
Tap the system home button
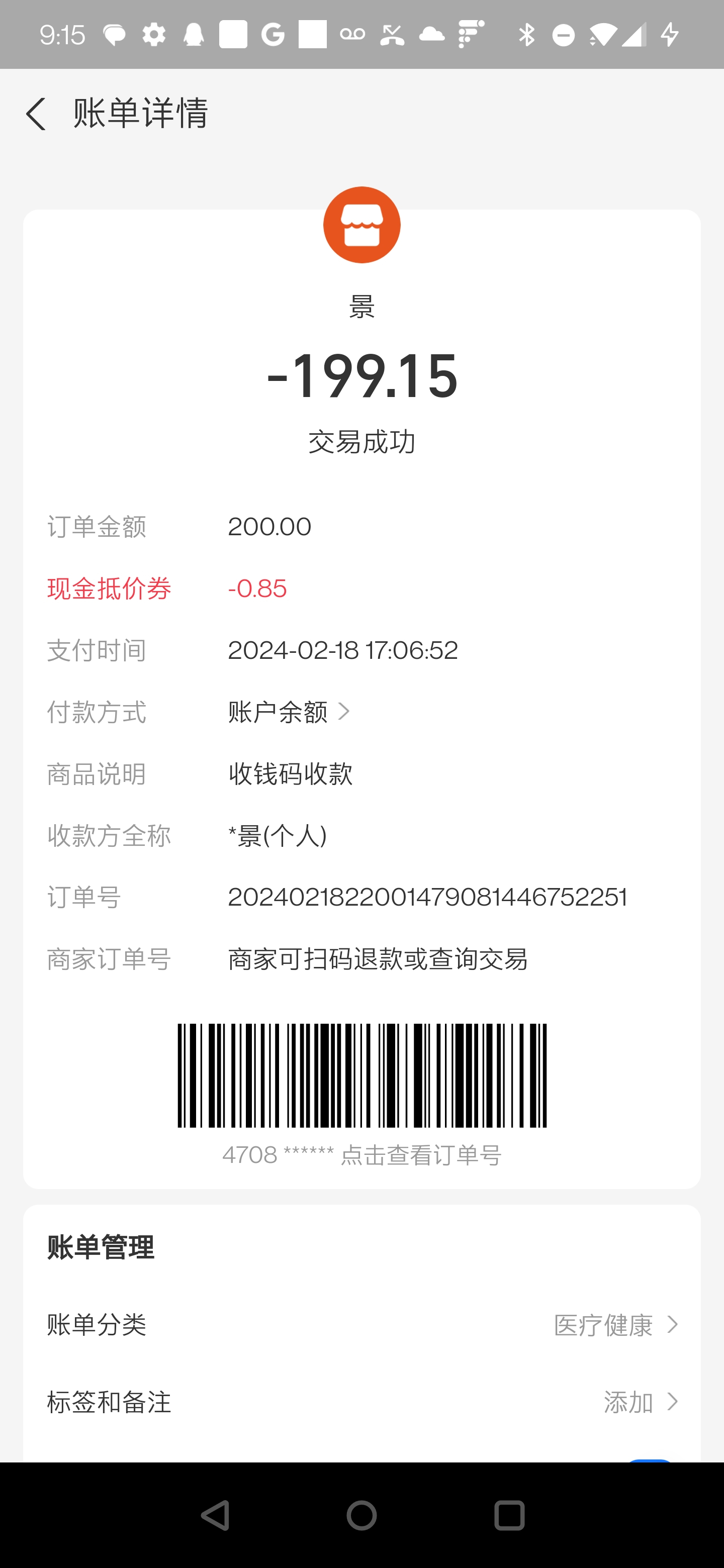[361, 1515]
